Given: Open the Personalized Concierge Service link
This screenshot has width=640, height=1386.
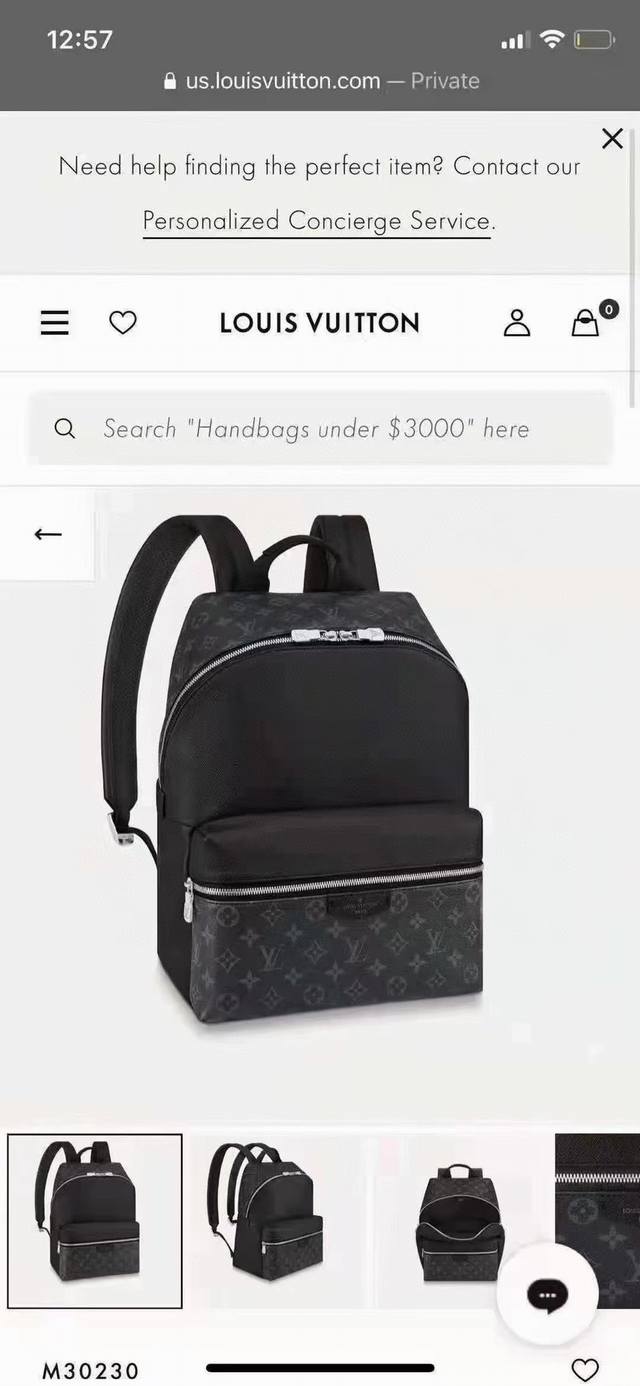Looking at the screenshot, I should pos(318,221).
